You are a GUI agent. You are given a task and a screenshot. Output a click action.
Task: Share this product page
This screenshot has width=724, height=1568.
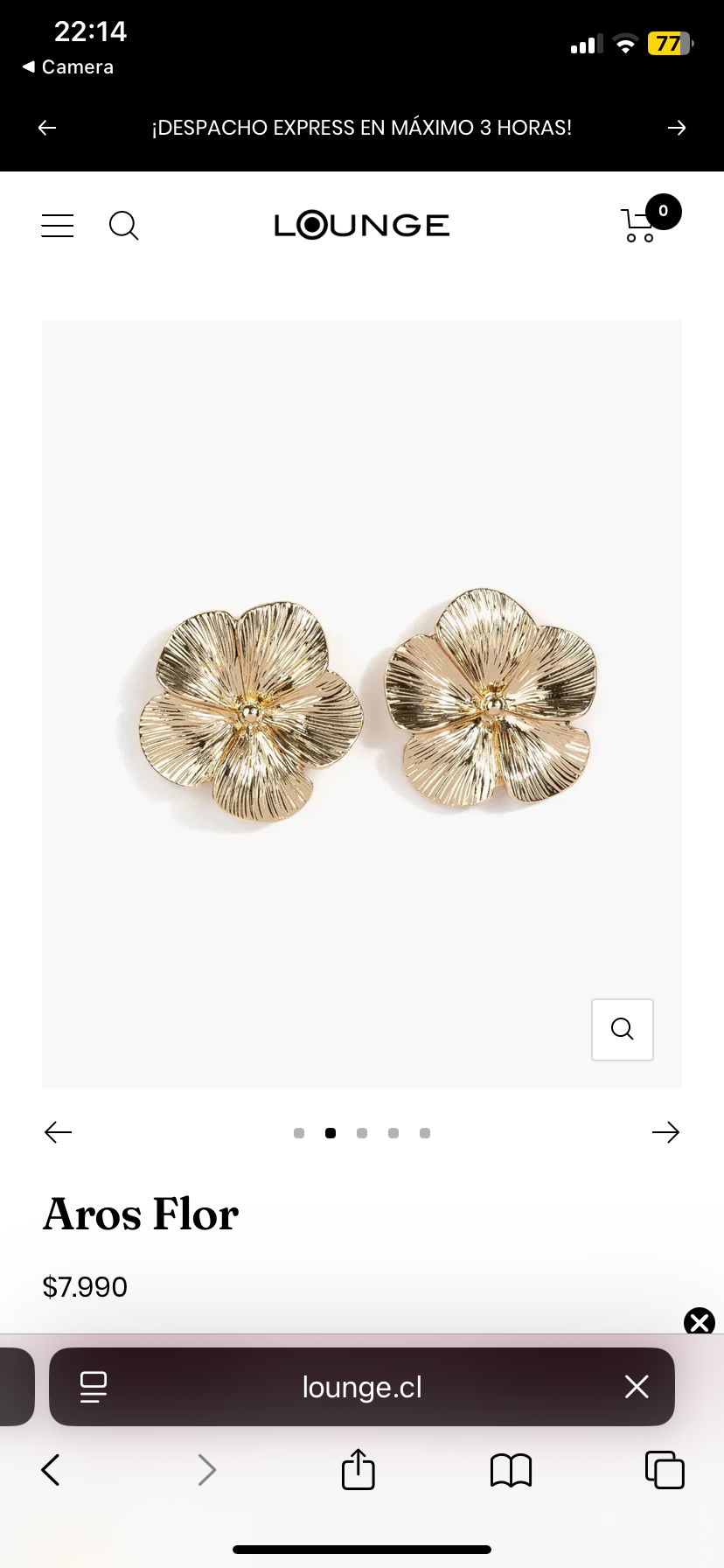pos(359,1470)
